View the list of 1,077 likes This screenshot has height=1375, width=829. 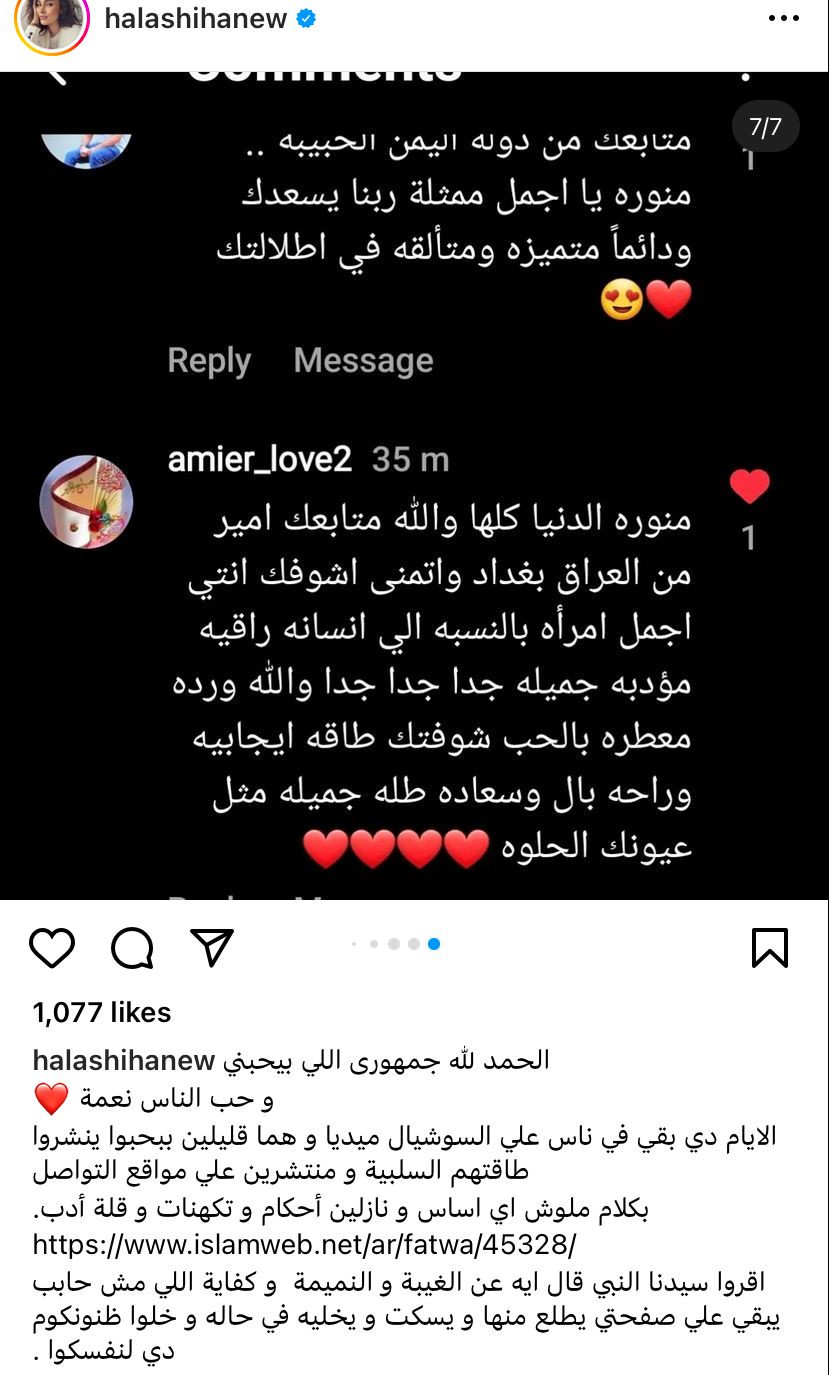click(102, 1012)
